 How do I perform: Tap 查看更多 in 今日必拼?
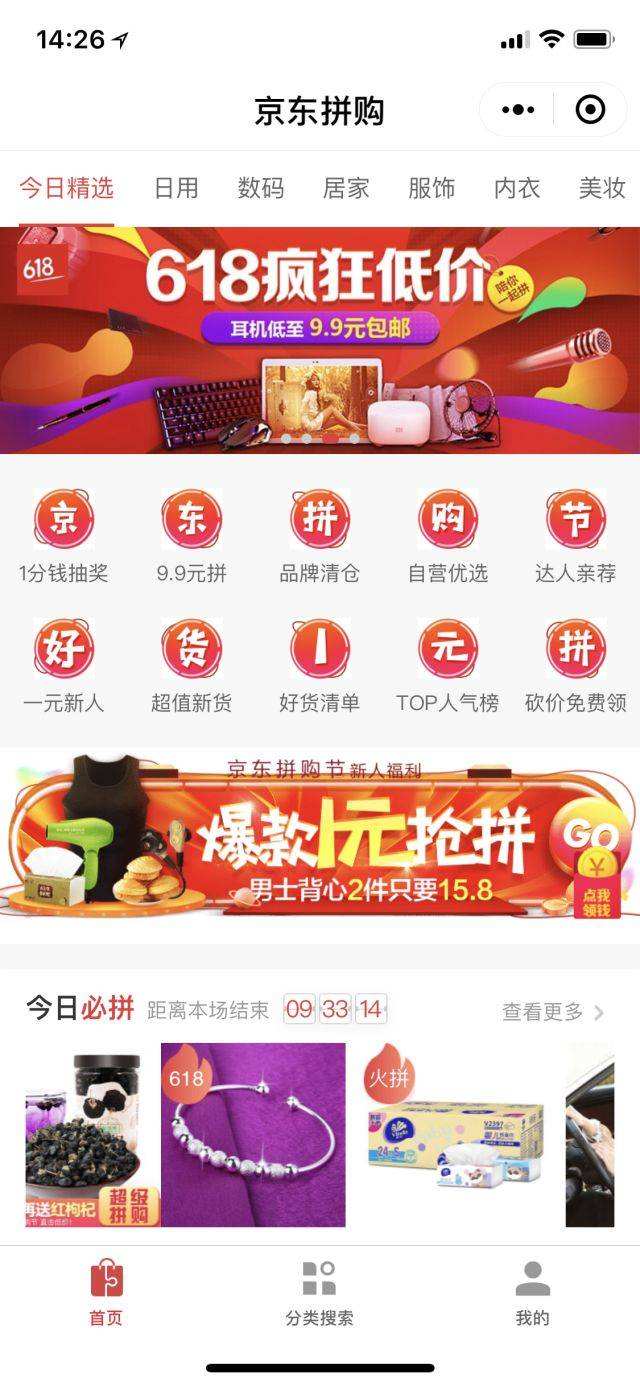point(553,1012)
